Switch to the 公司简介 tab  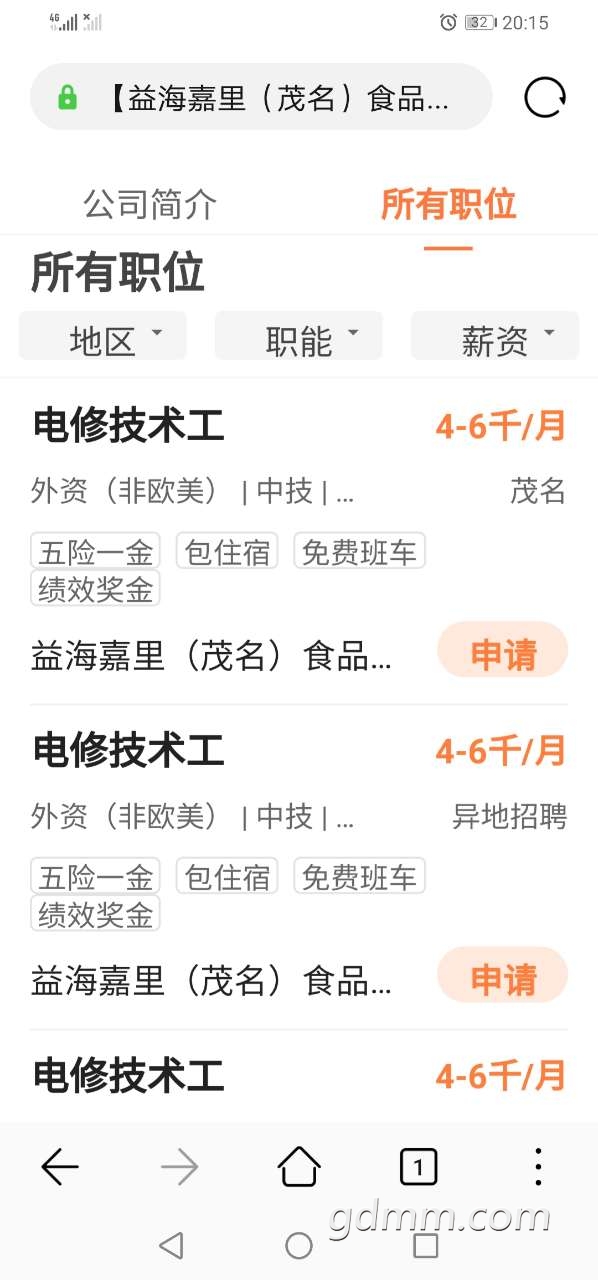[150, 204]
